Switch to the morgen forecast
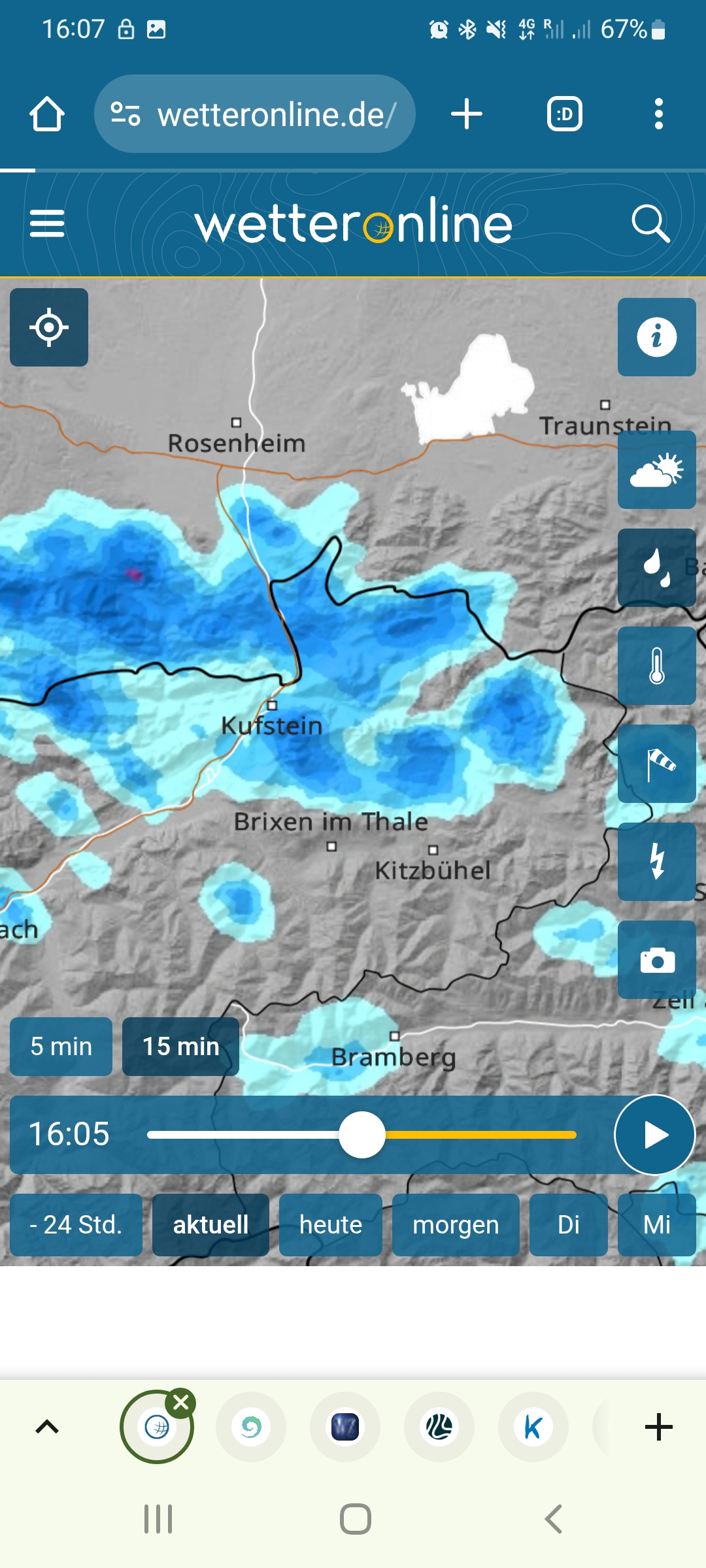 point(456,1225)
